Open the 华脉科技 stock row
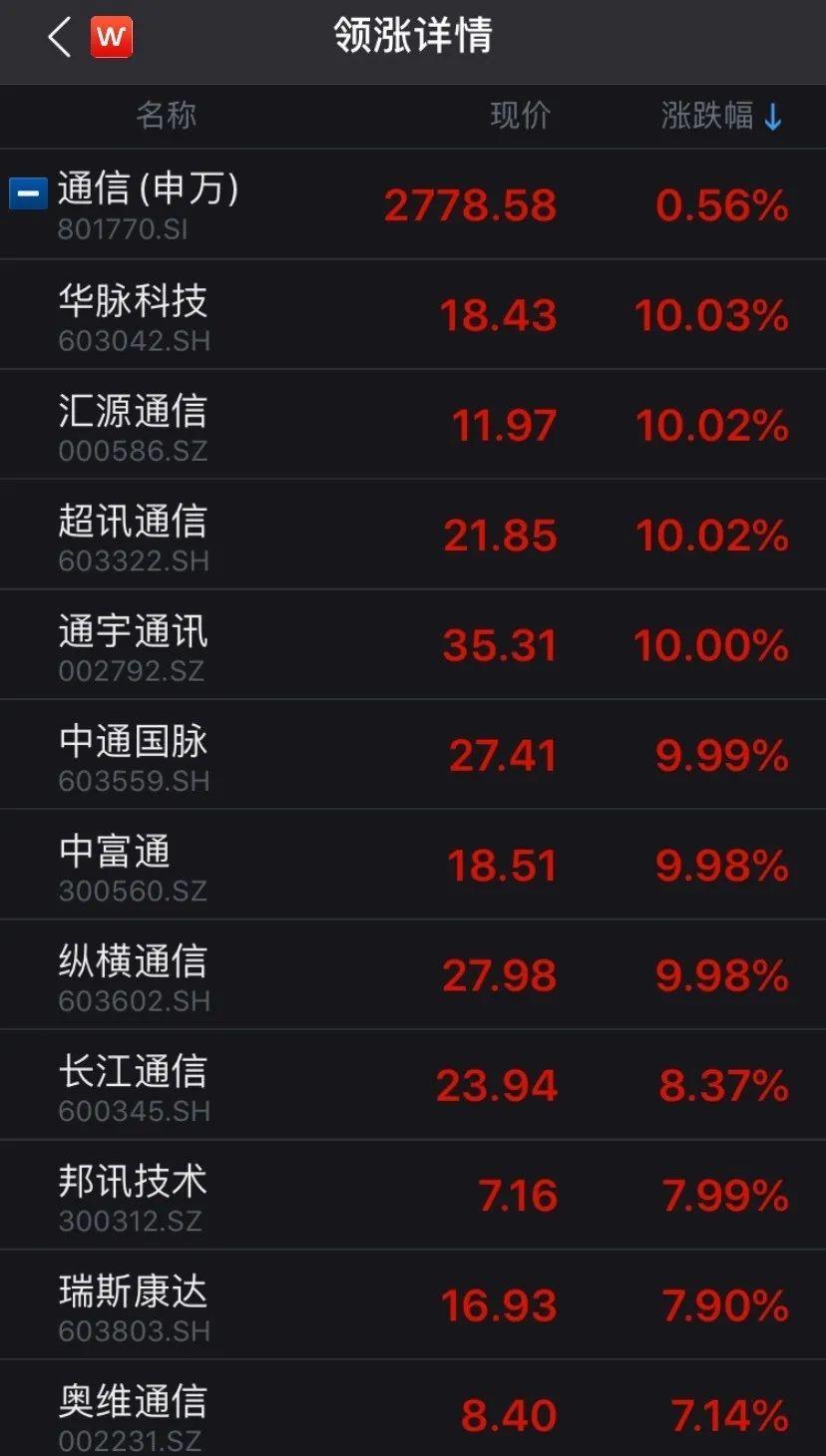The image size is (826, 1456). 413,314
